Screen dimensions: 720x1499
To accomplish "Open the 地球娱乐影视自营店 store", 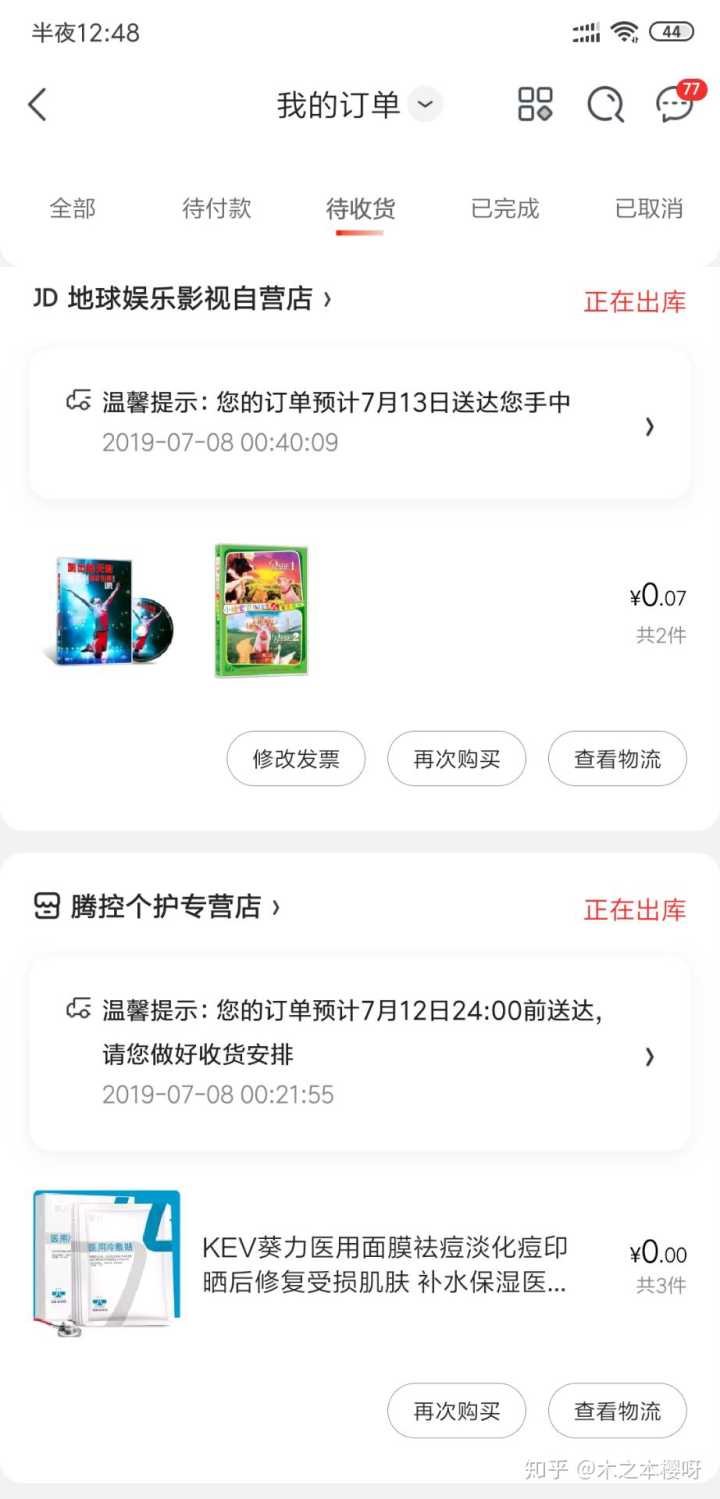I will coord(190,298).
